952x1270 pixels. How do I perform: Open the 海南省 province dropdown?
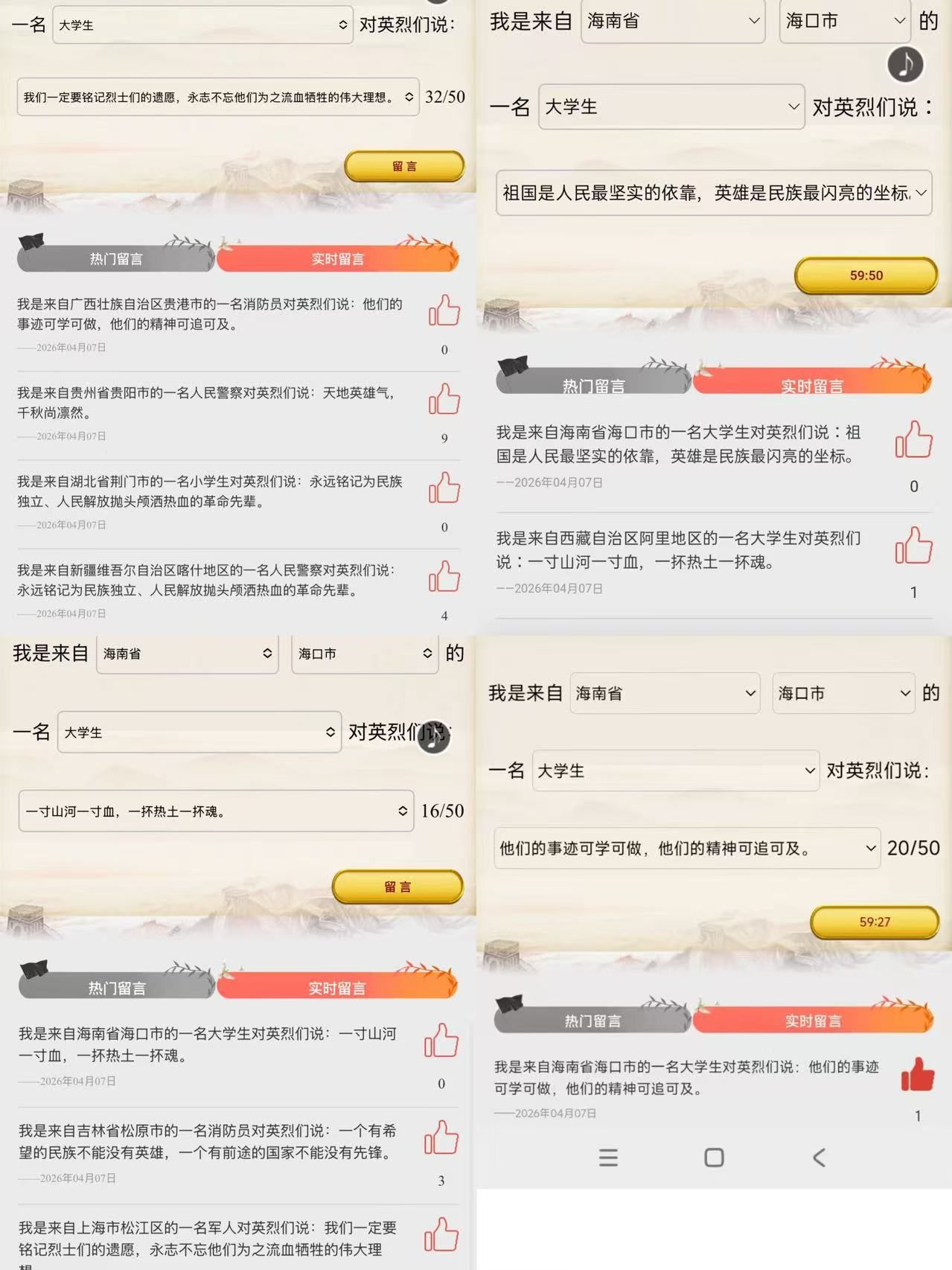tap(672, 22)
